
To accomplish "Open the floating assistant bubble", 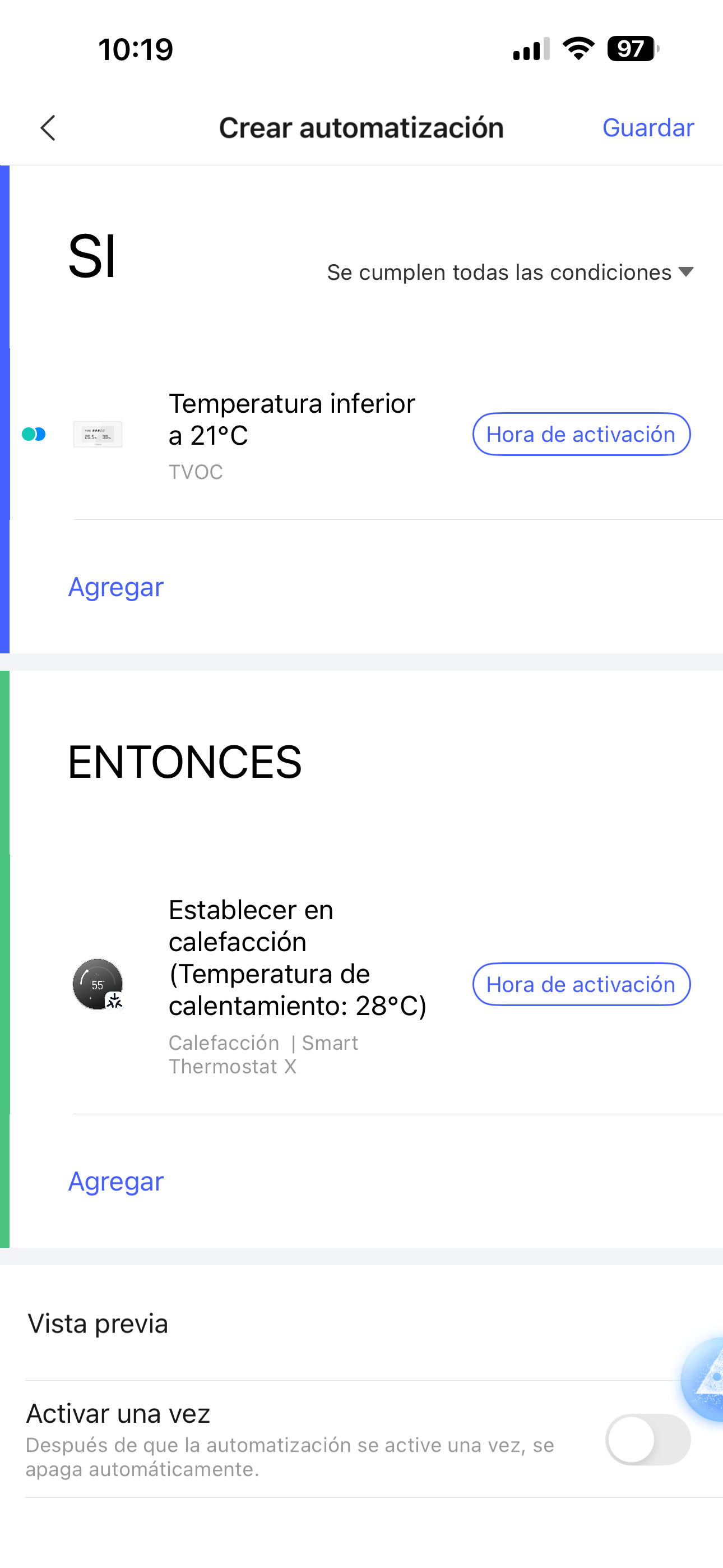I will point(706,1380).
